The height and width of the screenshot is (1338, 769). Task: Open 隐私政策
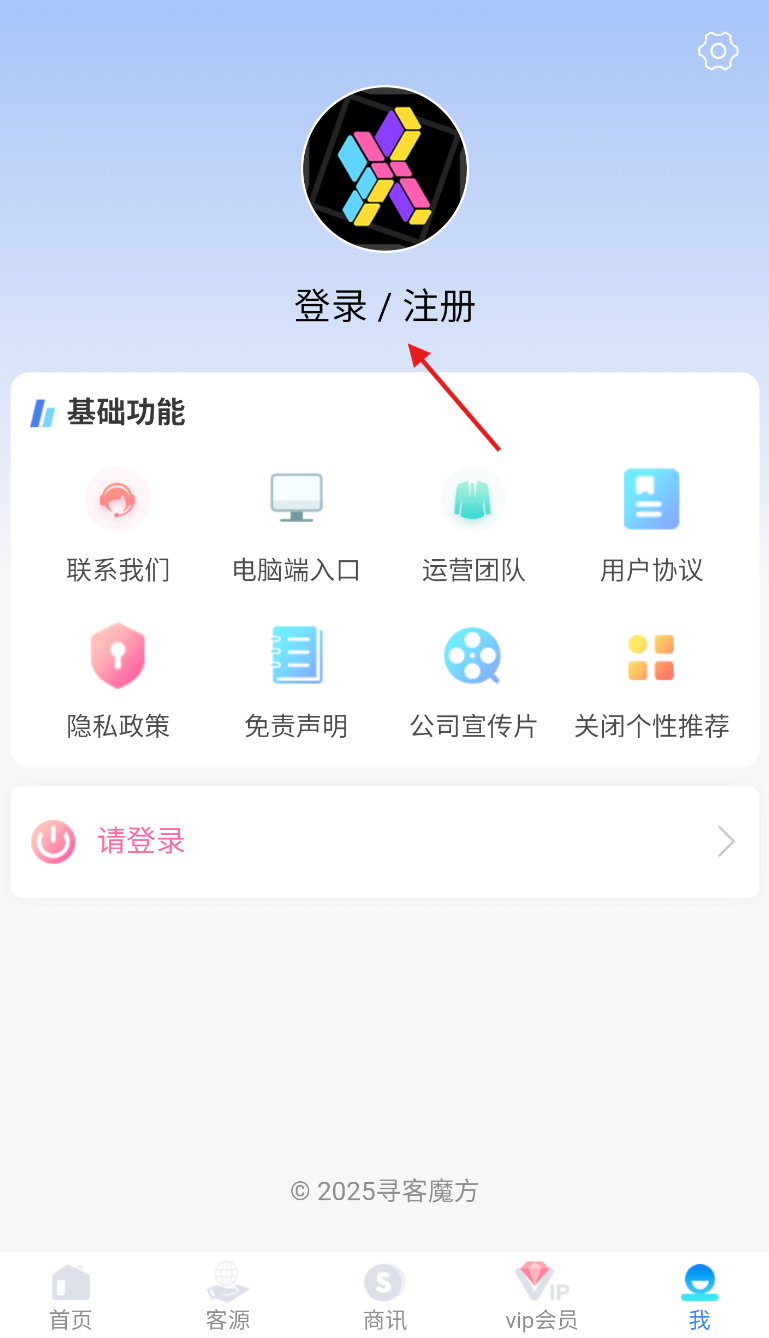coord(118,681)
